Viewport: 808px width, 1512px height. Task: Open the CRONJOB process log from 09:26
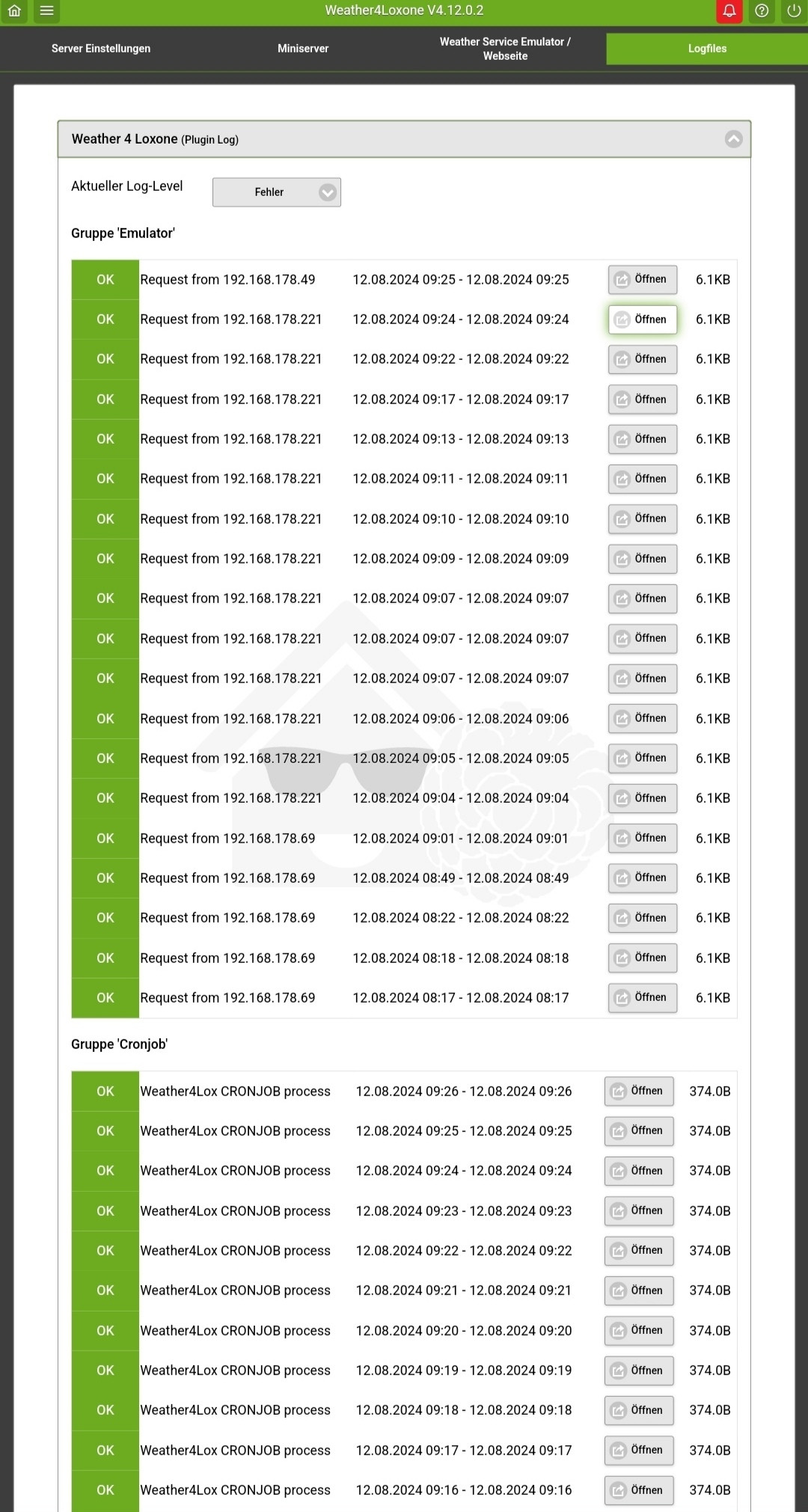click(x=638, y=1092)
